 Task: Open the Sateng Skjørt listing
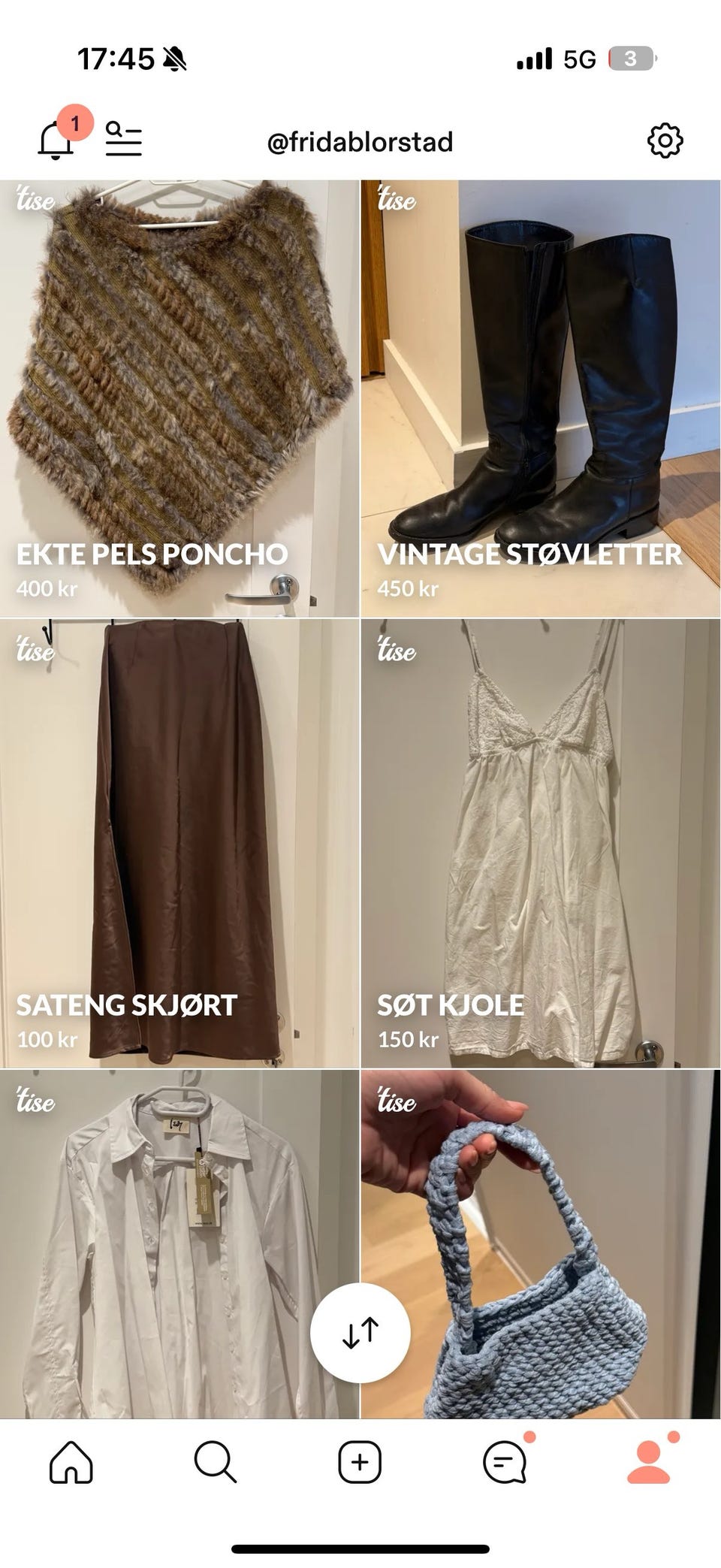180,826
